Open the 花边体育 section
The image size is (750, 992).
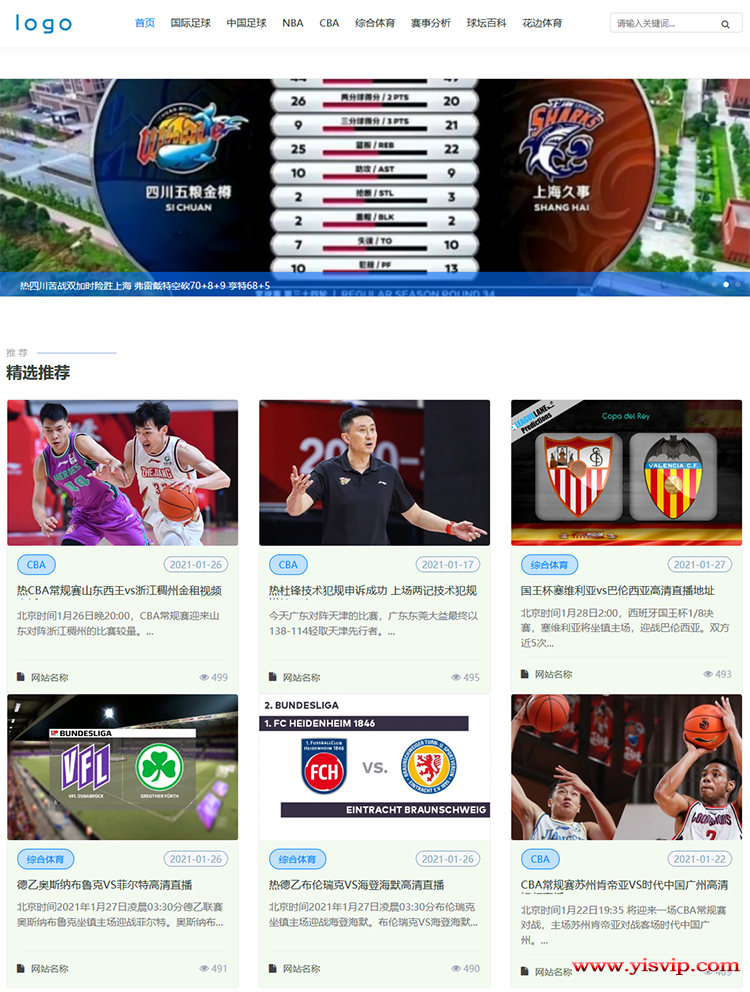[x=542, y=22]
